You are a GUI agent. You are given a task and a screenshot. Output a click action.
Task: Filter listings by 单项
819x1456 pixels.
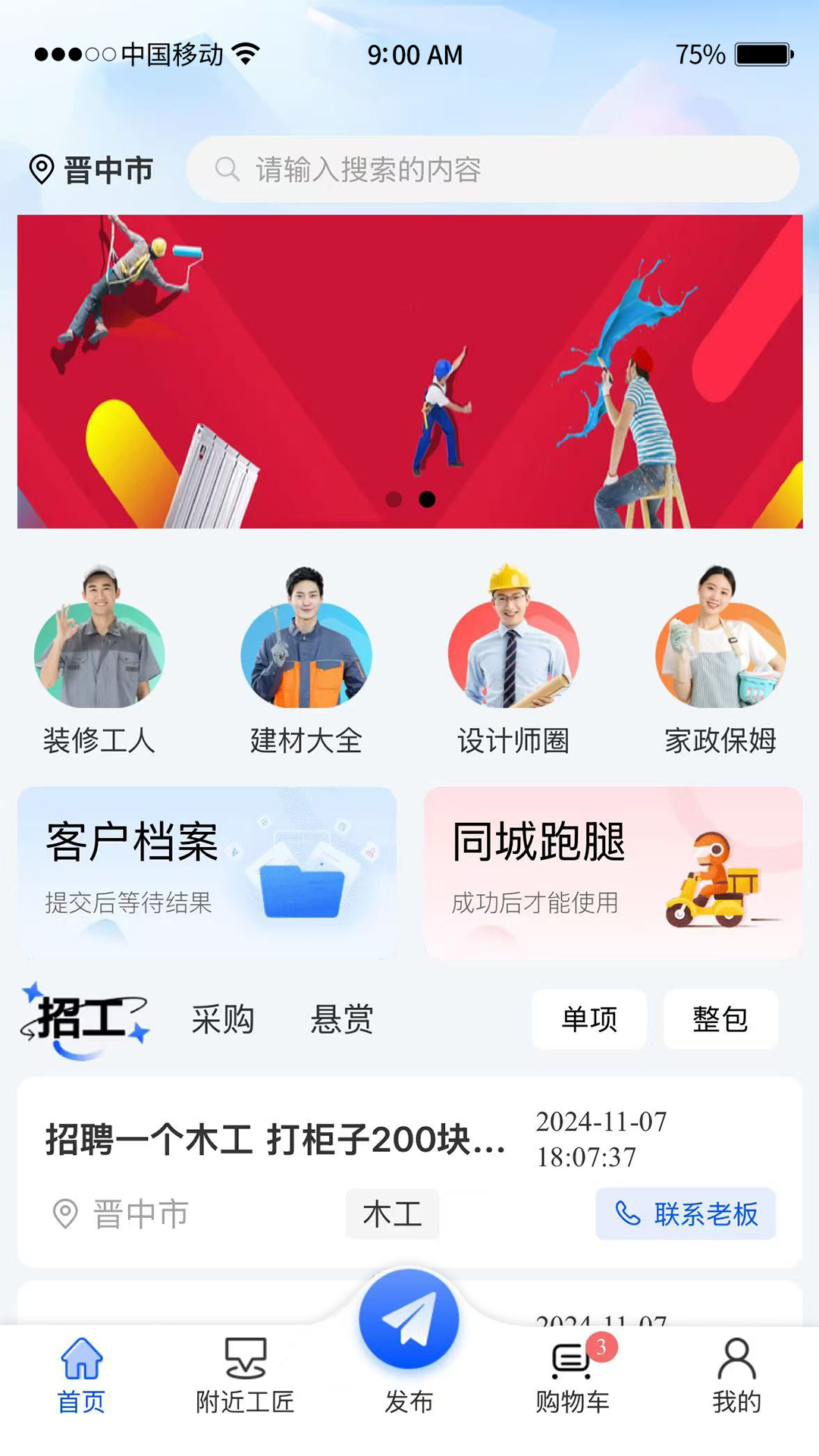pos(589,1019)
